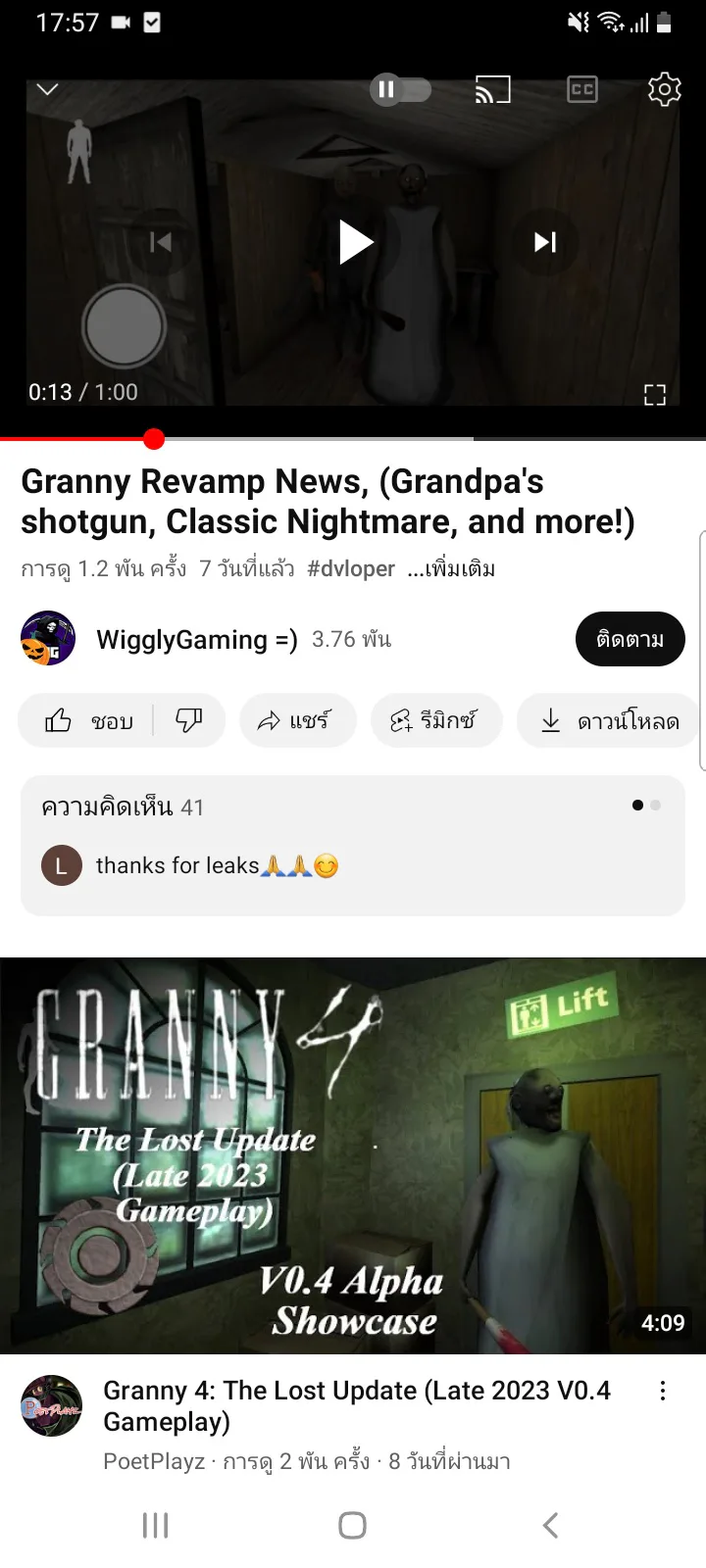Download the video with ดาวน์โหลด

coord(610,721)
